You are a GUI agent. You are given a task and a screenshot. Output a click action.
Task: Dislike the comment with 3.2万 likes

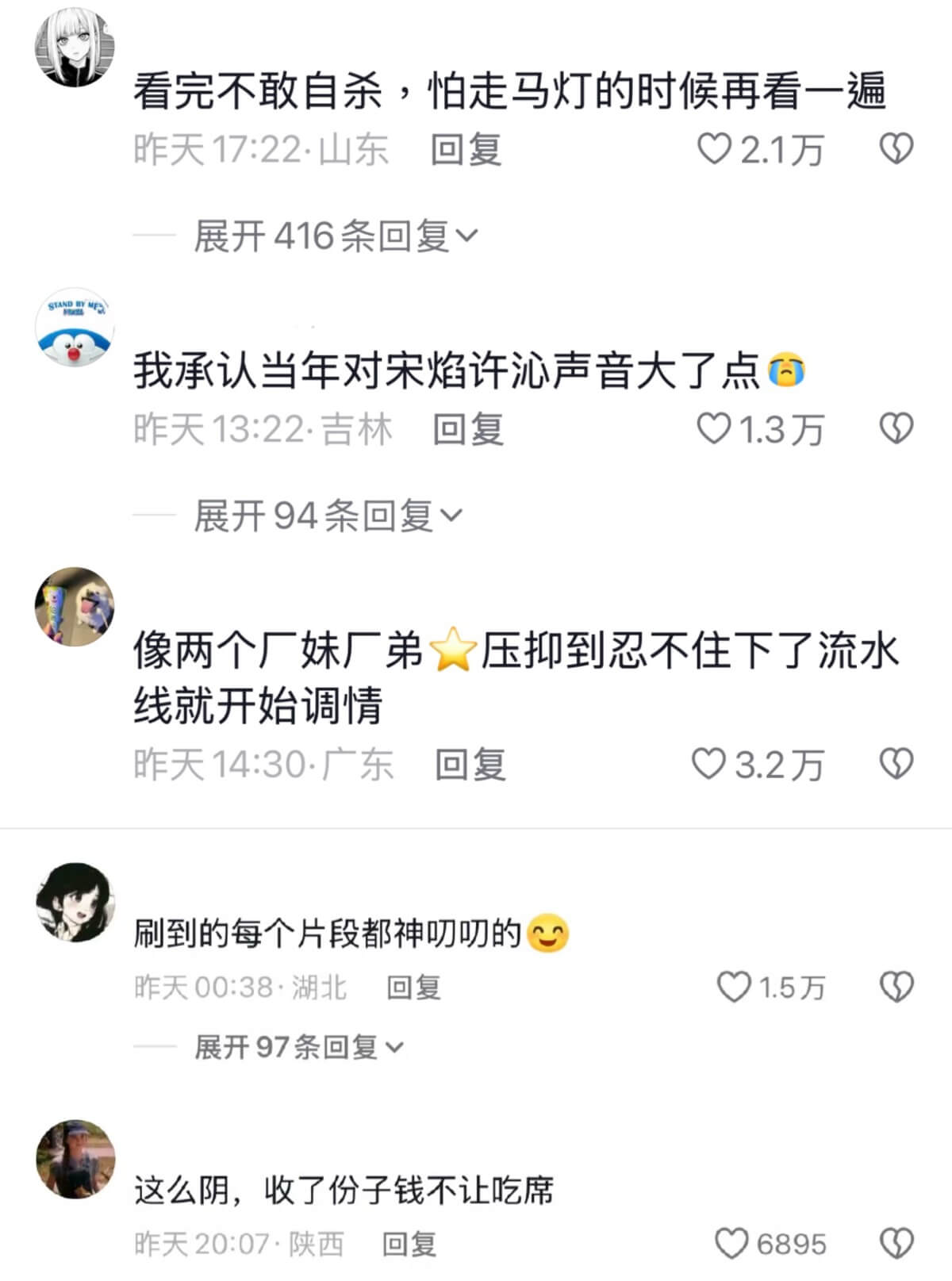[x=896, y=764]
